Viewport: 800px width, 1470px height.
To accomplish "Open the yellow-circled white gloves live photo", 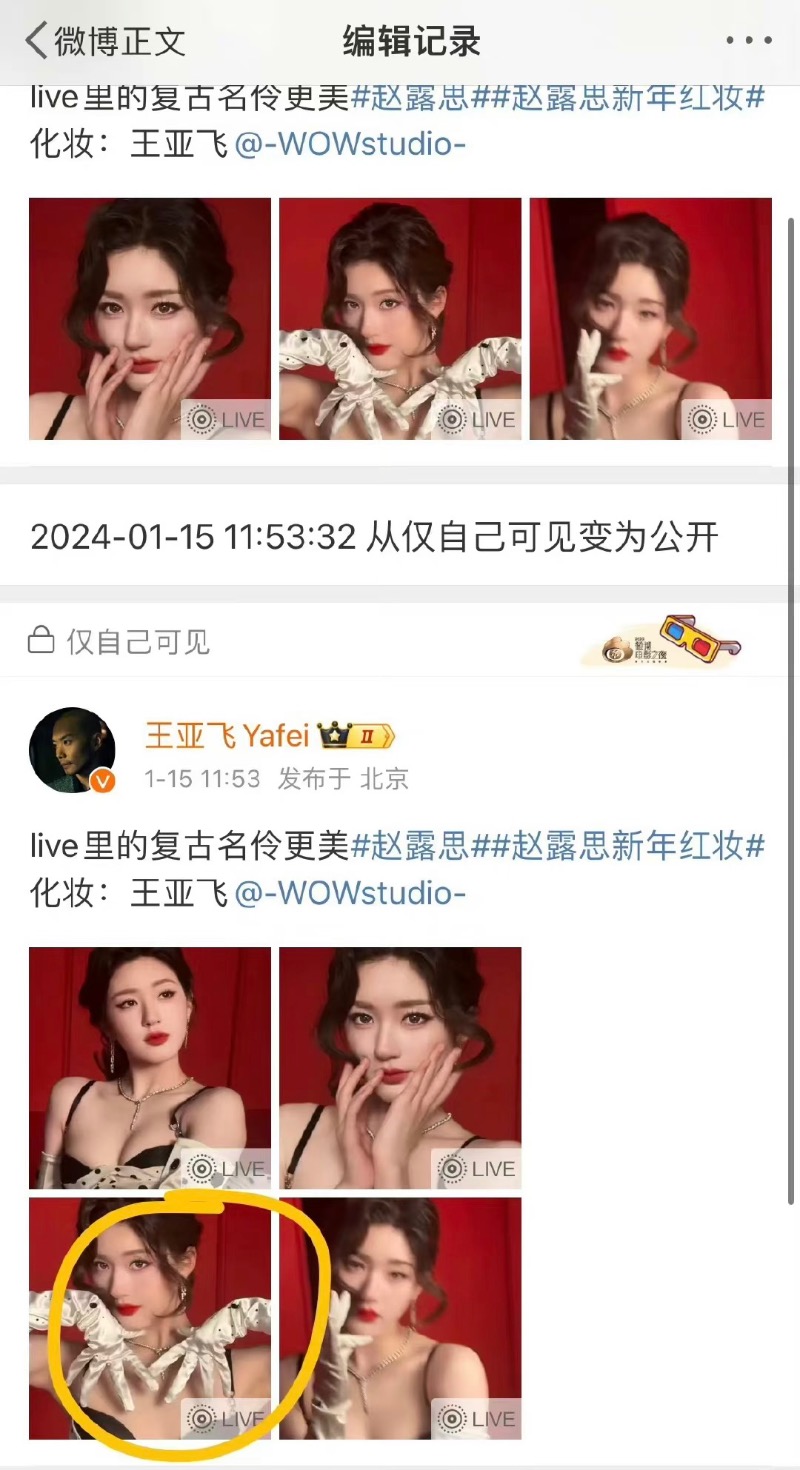I will 150,1318.
